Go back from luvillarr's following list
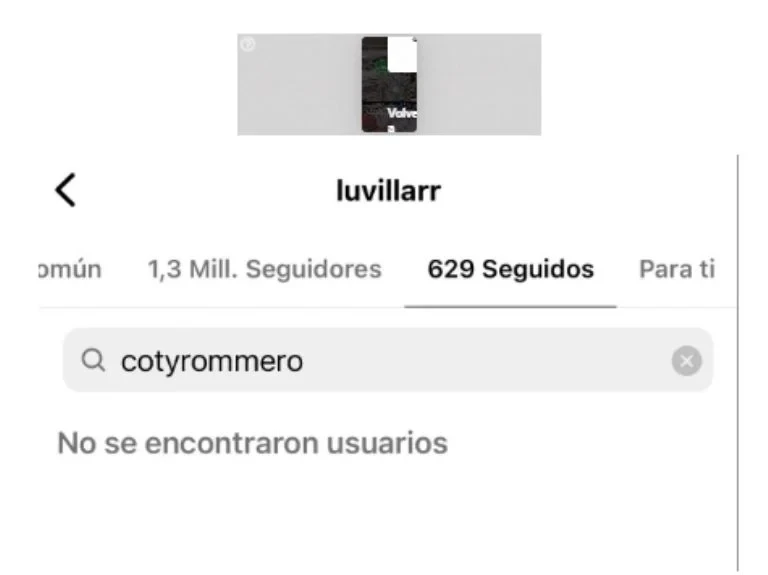The image size is (768, 575). 66,189
